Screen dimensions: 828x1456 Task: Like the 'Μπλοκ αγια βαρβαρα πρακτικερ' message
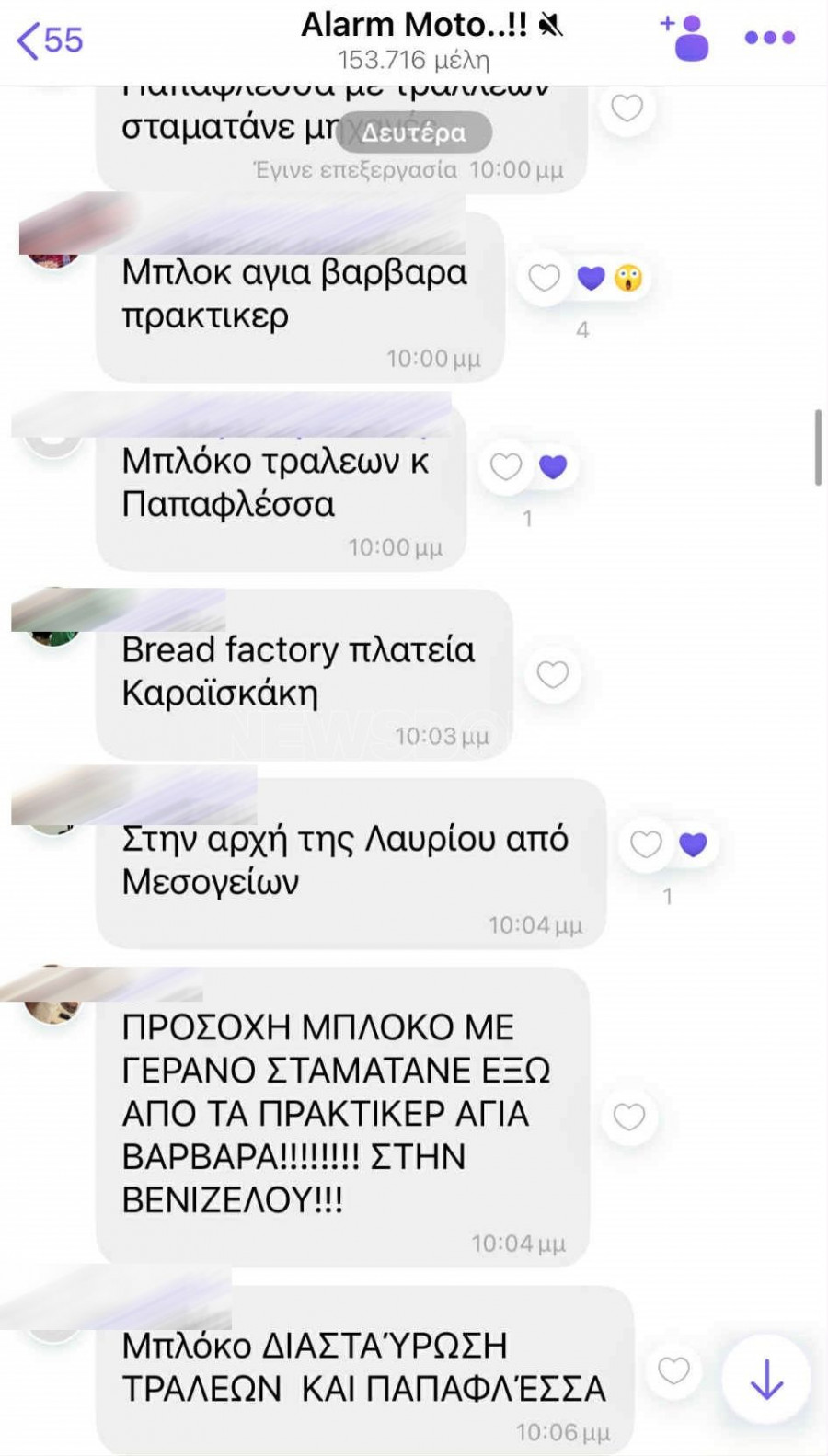[544, 277]
